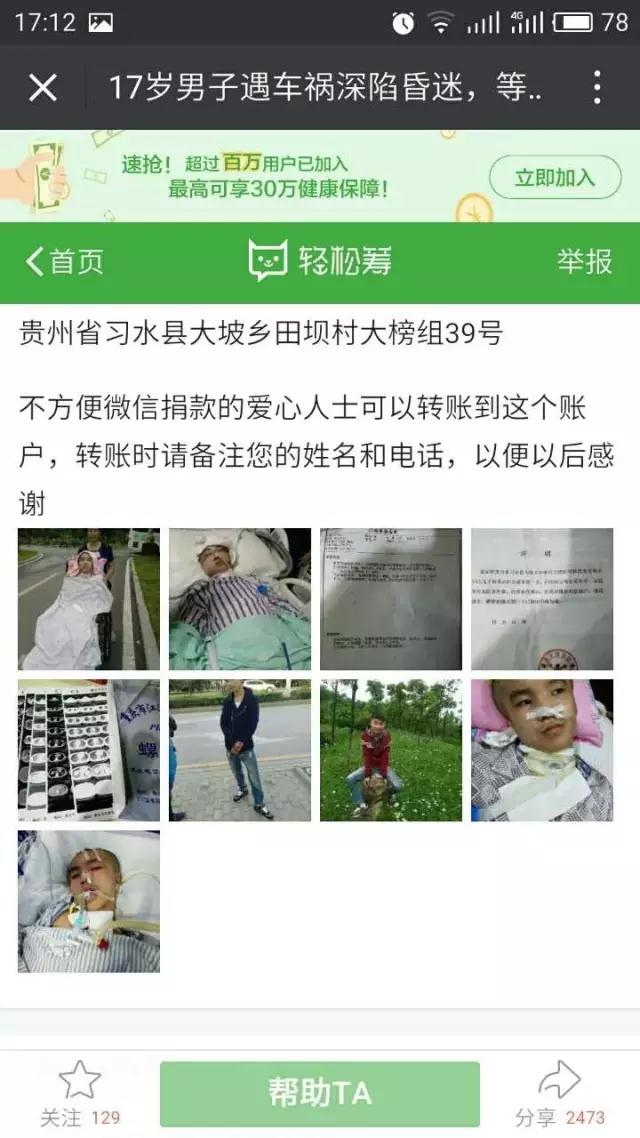The width and height of the screenshot is (640, 1138).
Task: Tap the 帮助TA donate button
Action: tap(320, 1093)
